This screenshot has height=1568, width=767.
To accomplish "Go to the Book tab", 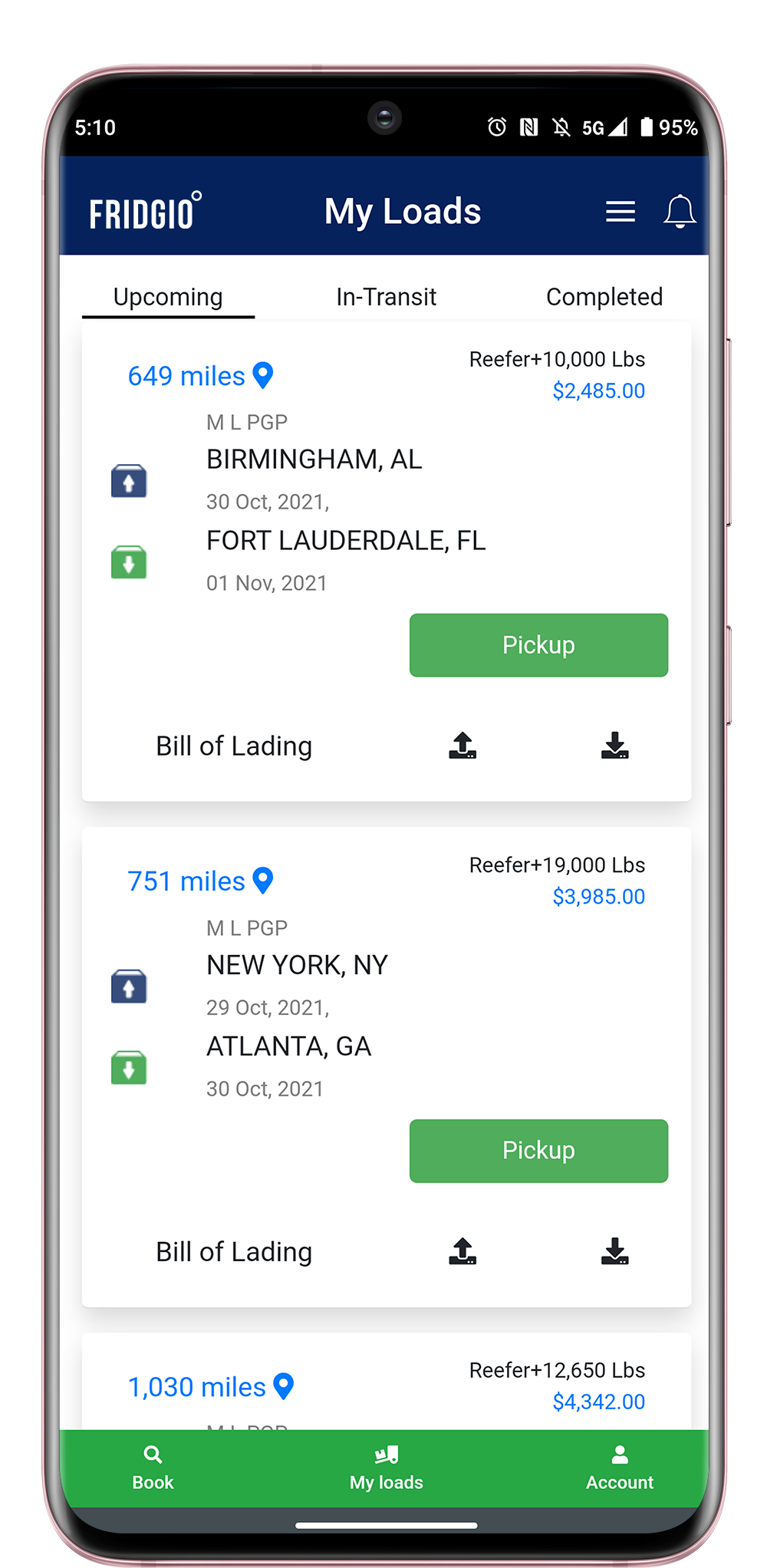I will [x=153, y=1468].
